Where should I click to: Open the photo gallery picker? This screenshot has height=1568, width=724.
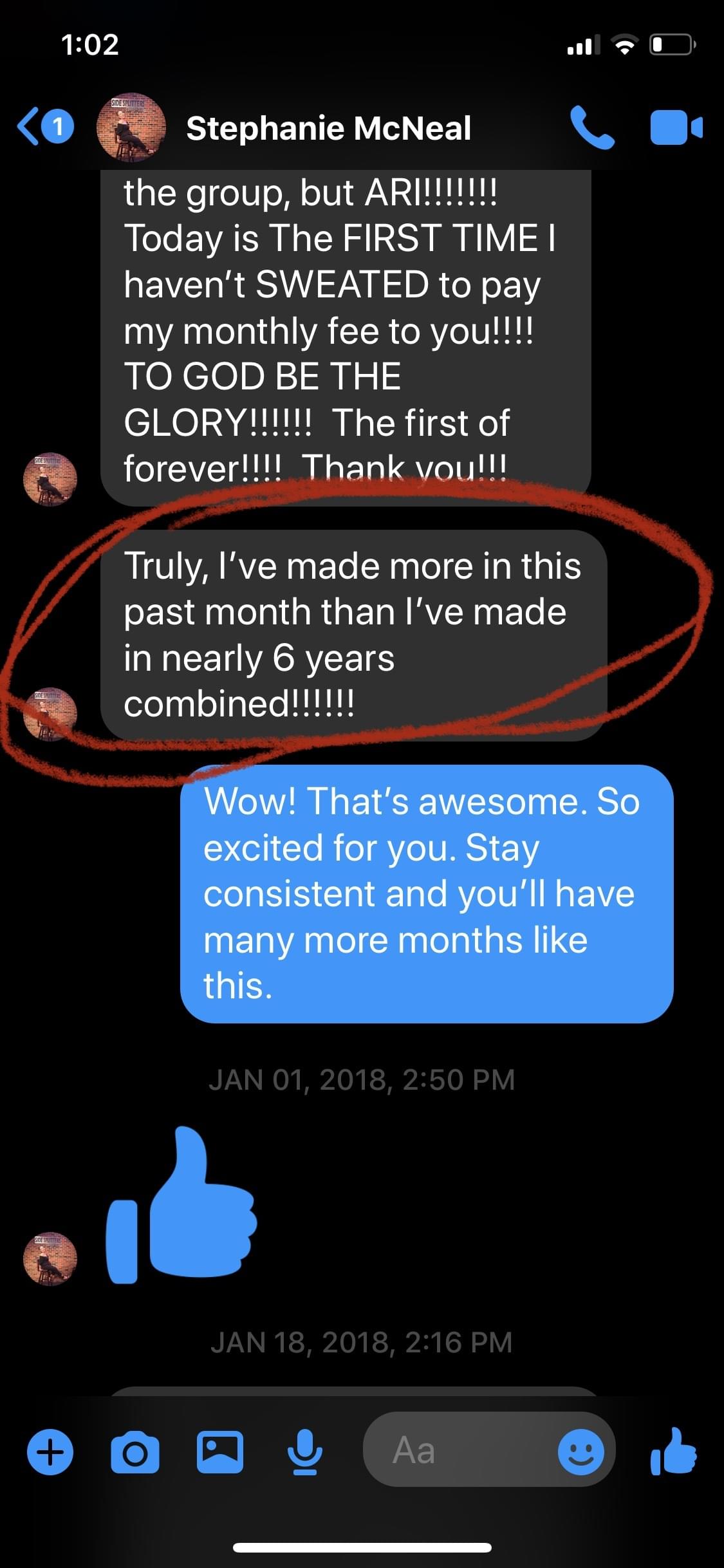[219, 1452]
